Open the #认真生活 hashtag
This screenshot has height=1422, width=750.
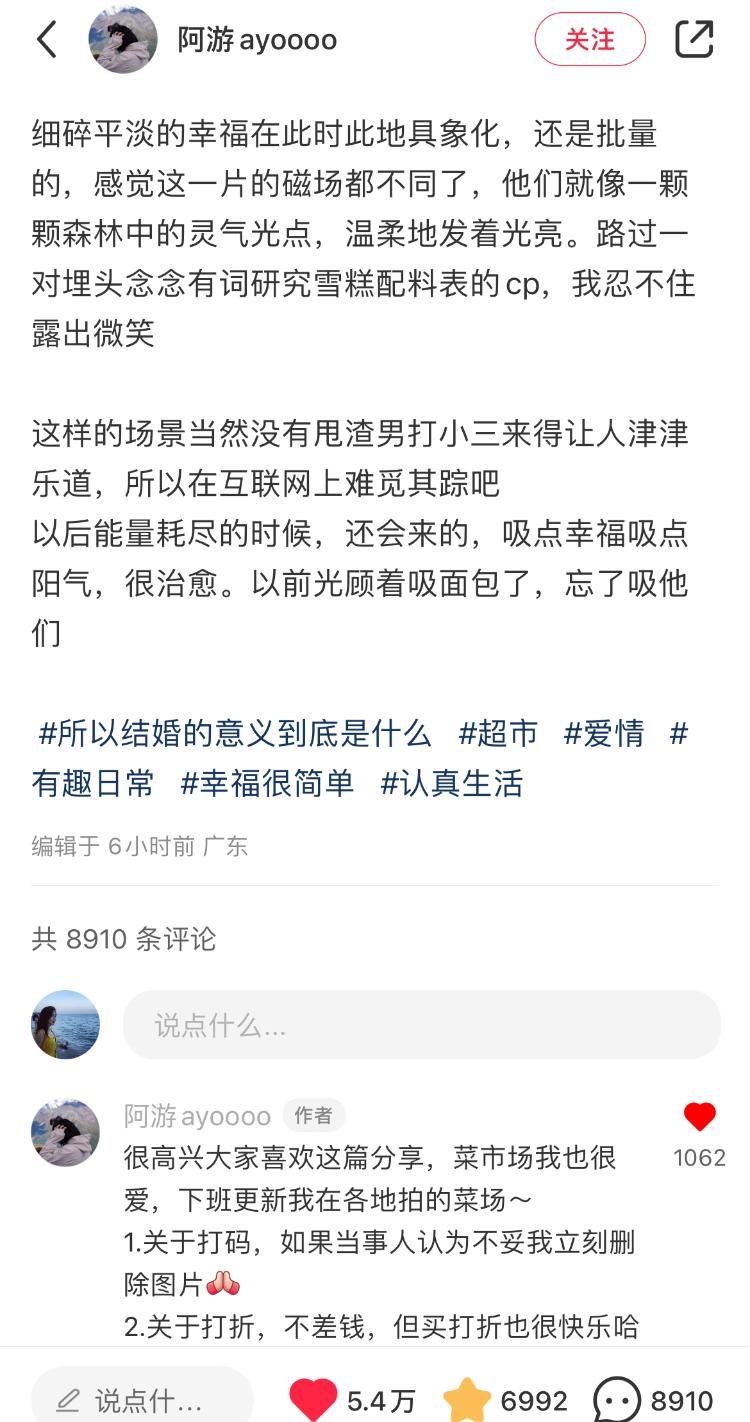coord(452,783)
